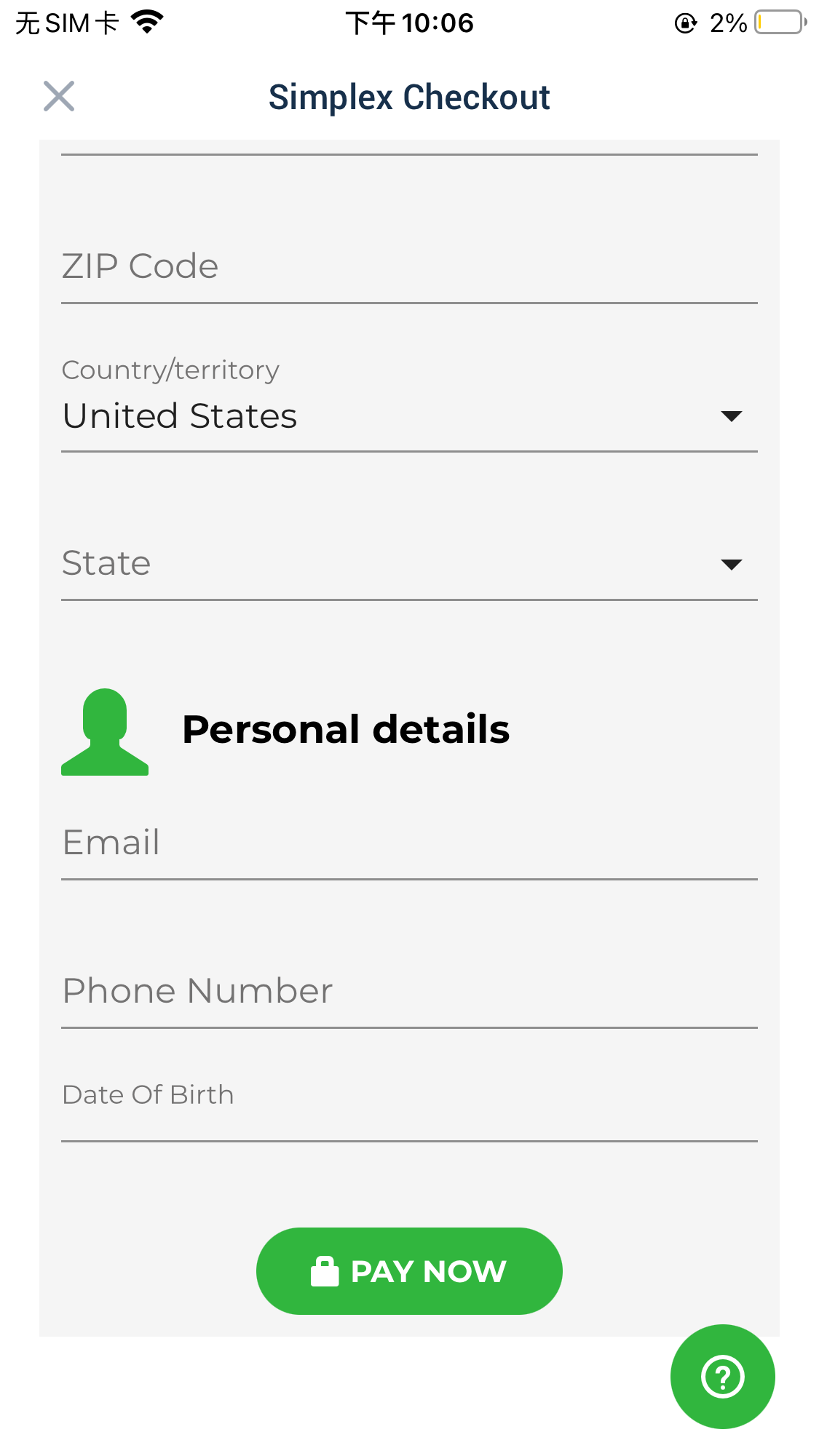Select the Phone Number field
This screenshot has height=1456, width=819.
click(408, 992)
